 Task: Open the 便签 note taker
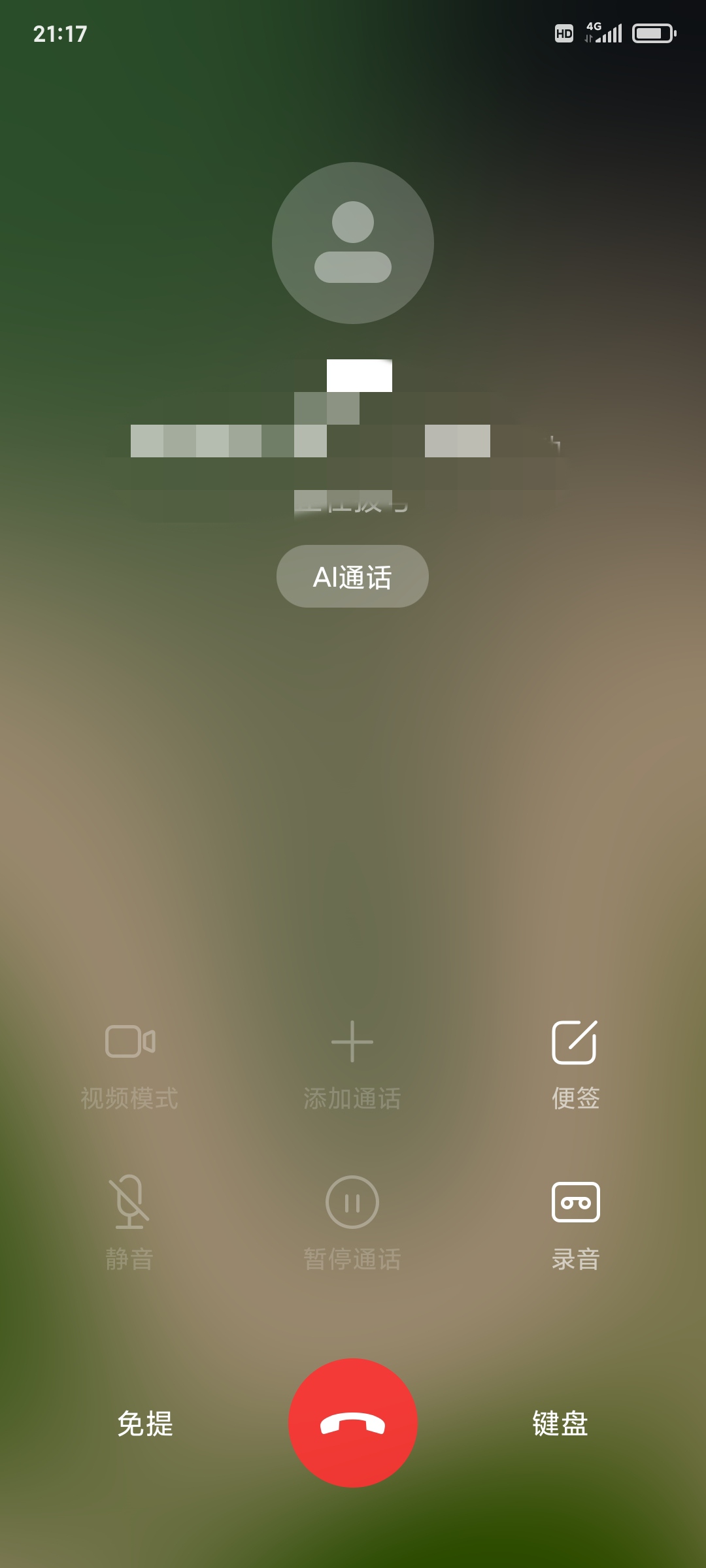pos(575,1063)
